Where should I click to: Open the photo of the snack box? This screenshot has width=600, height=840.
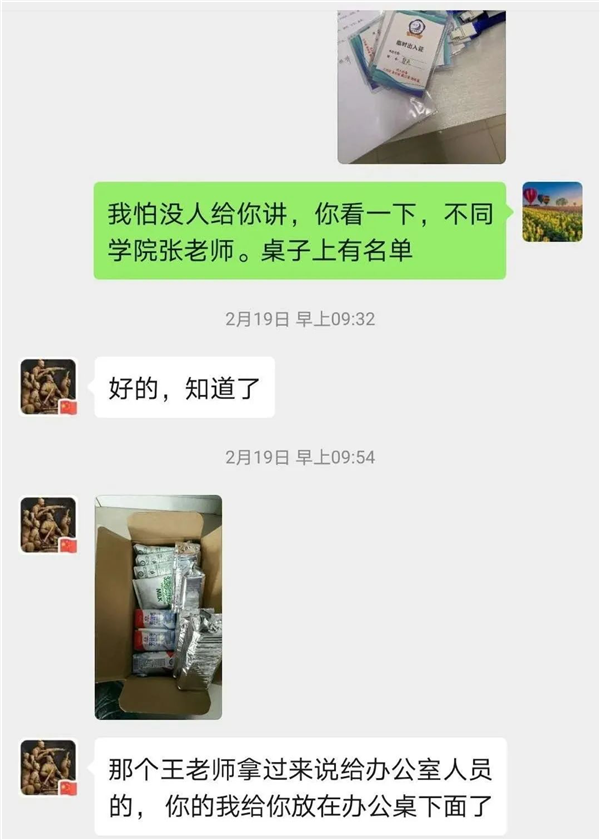click(158, 607)
